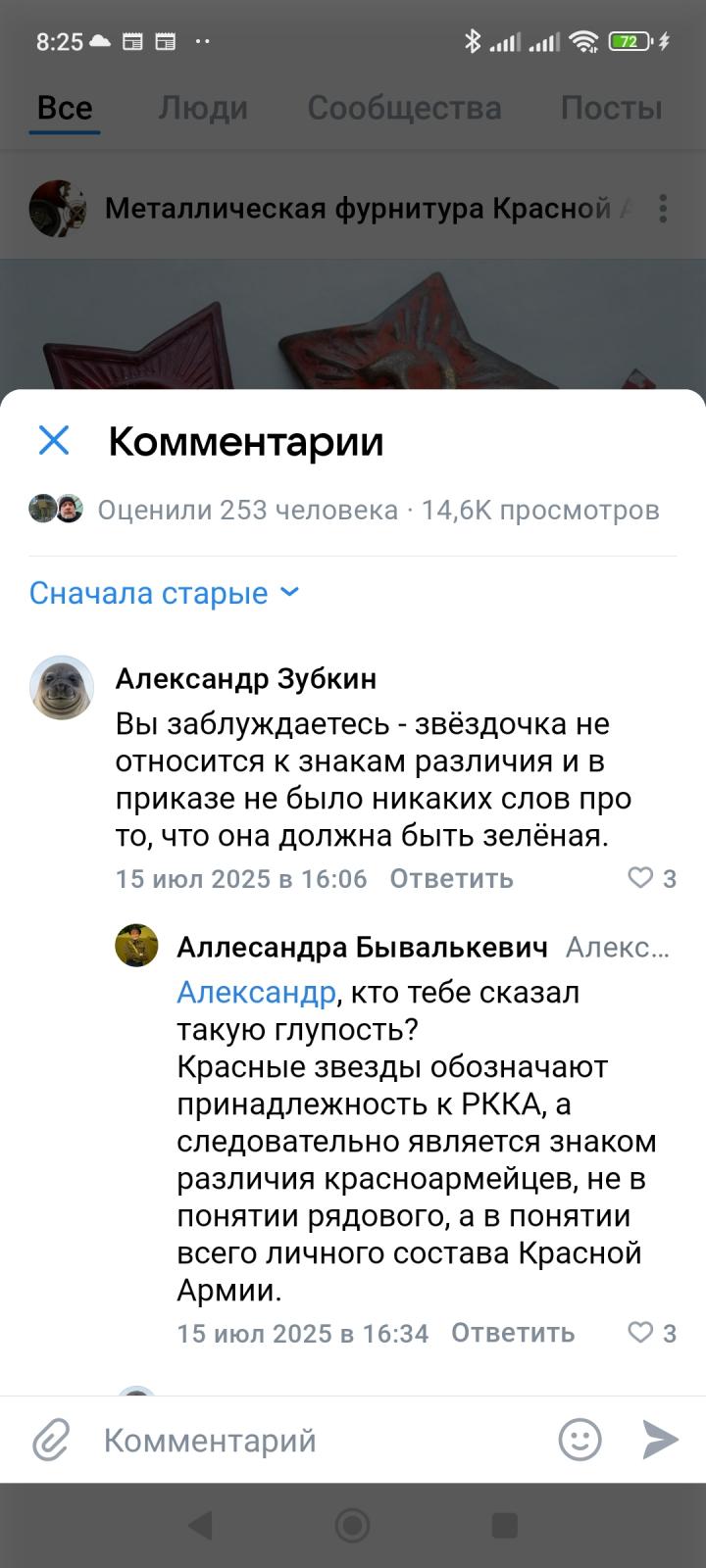Screen dimensions: 706x1568
Task: Reply to Александр Зубкин's comment
Action: [x=451, y=878]
